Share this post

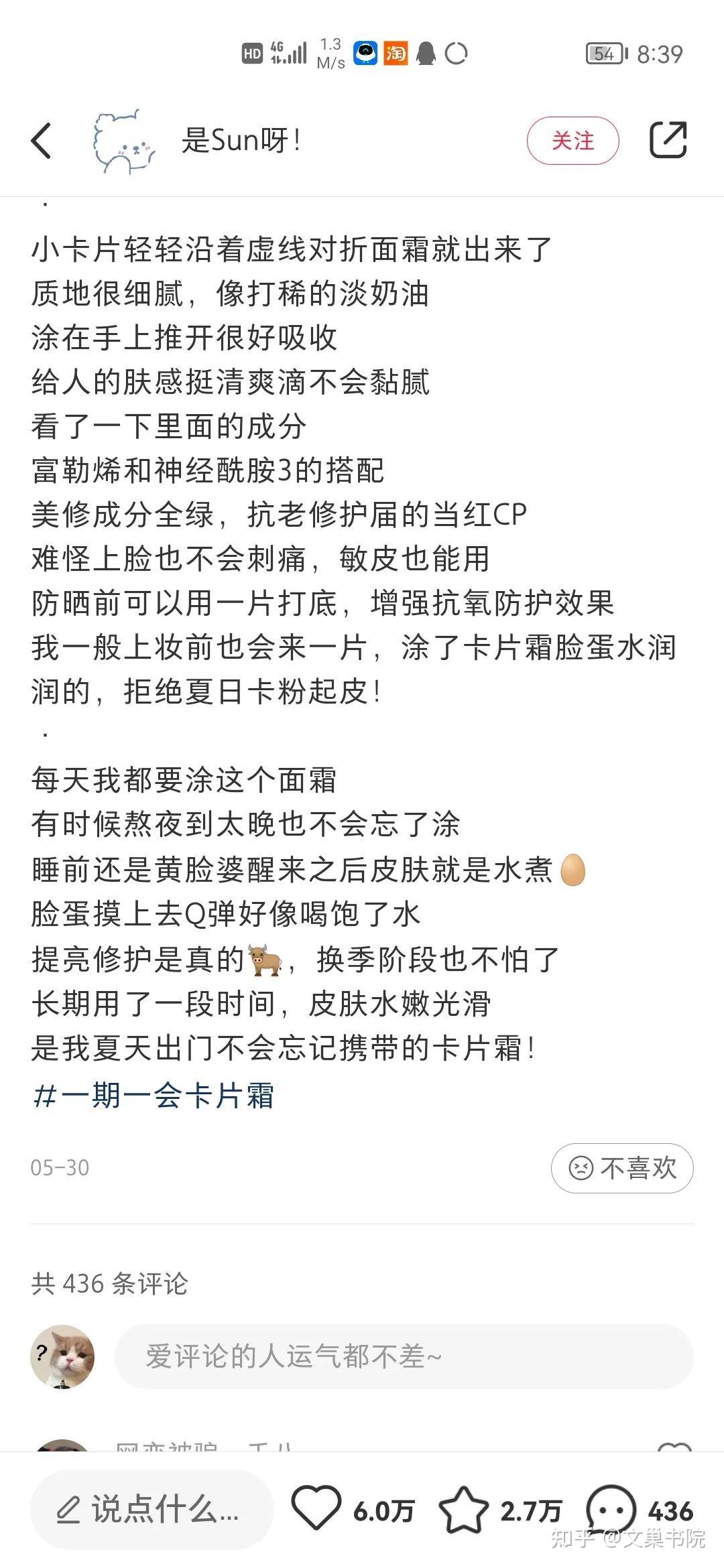(x=668, y=140)
